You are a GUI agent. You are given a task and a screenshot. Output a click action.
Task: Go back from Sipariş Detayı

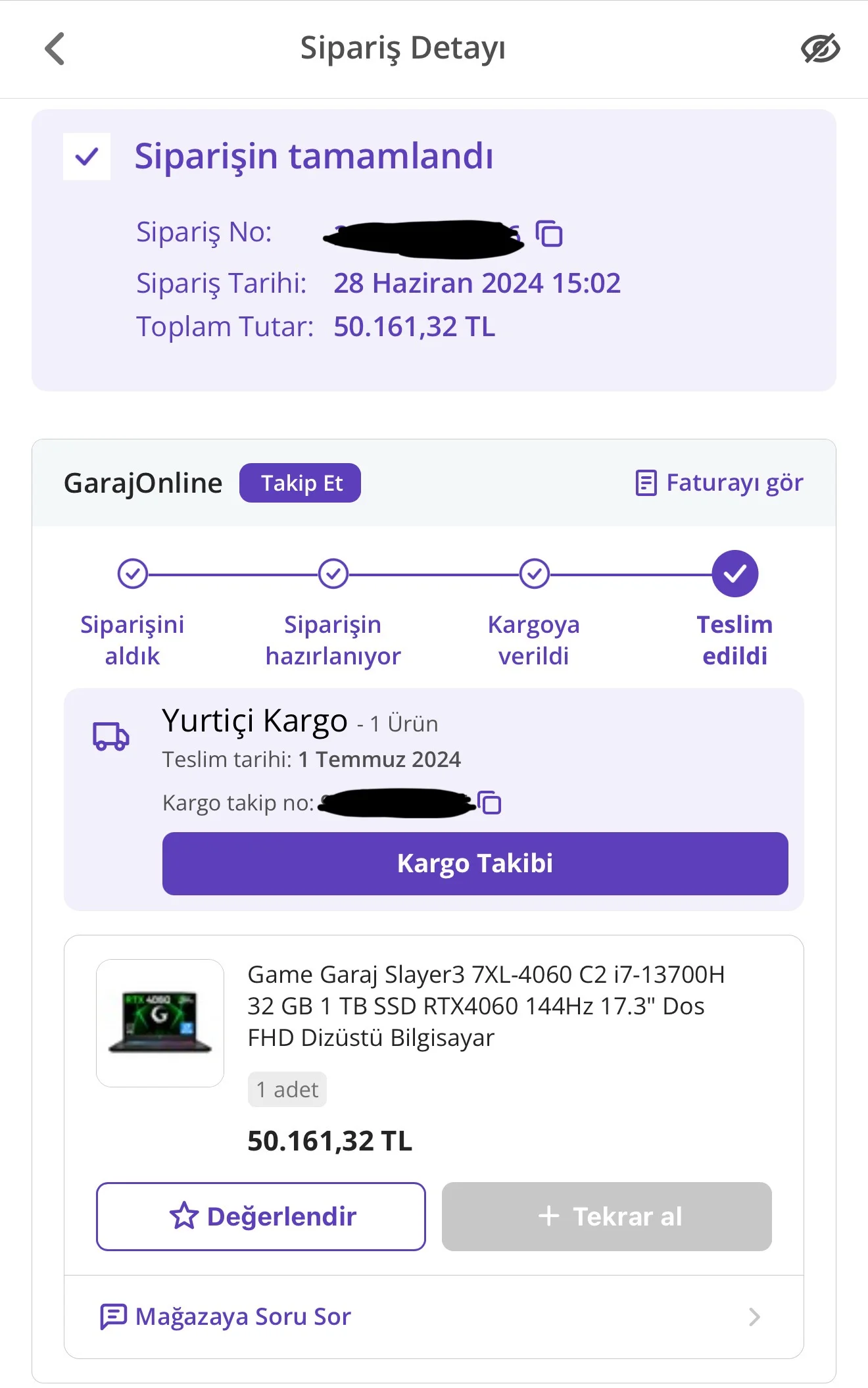tap(55, 49)
